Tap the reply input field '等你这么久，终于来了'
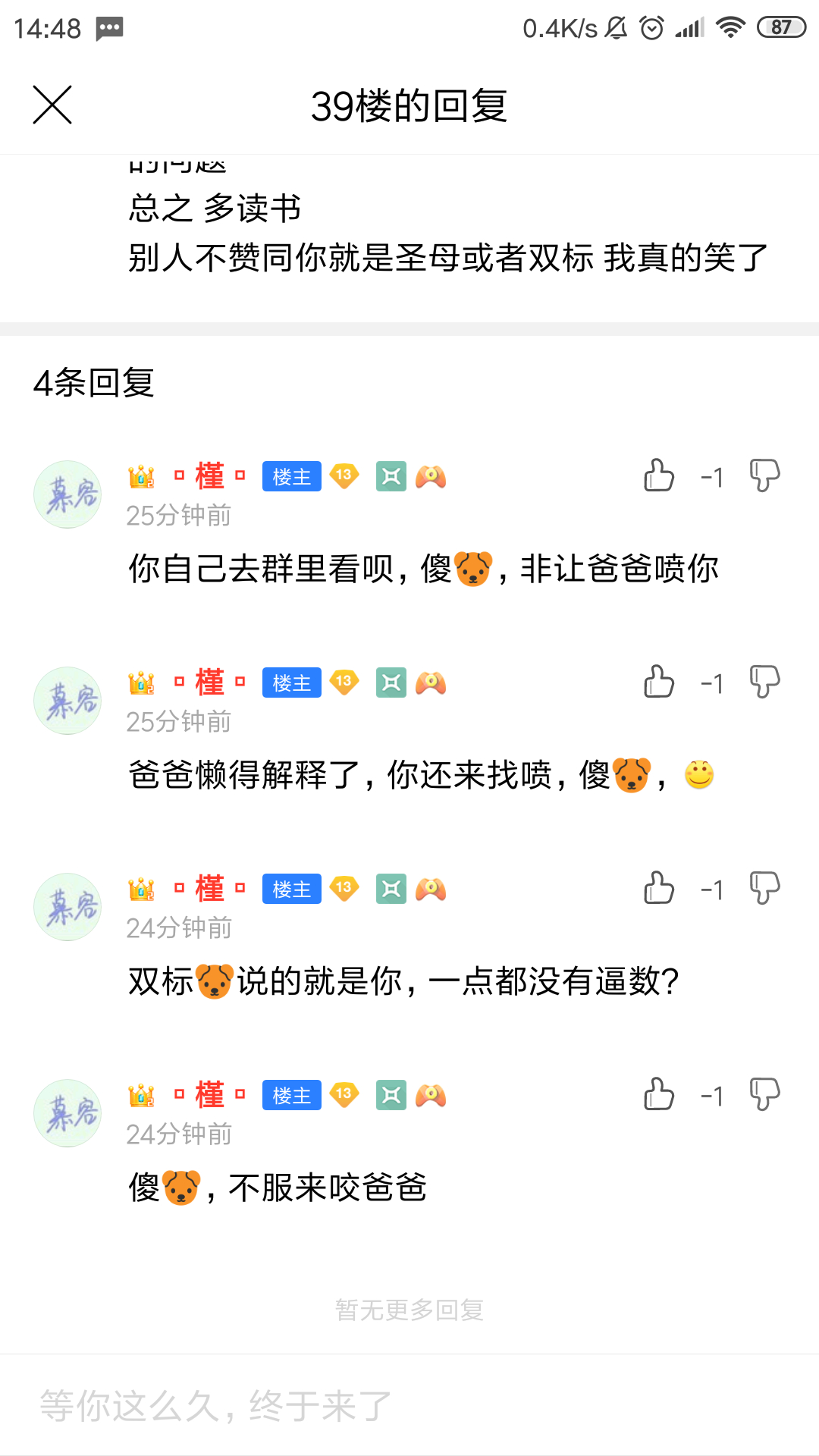This screenshot has height=1456, width=819. coord(409,1406)
